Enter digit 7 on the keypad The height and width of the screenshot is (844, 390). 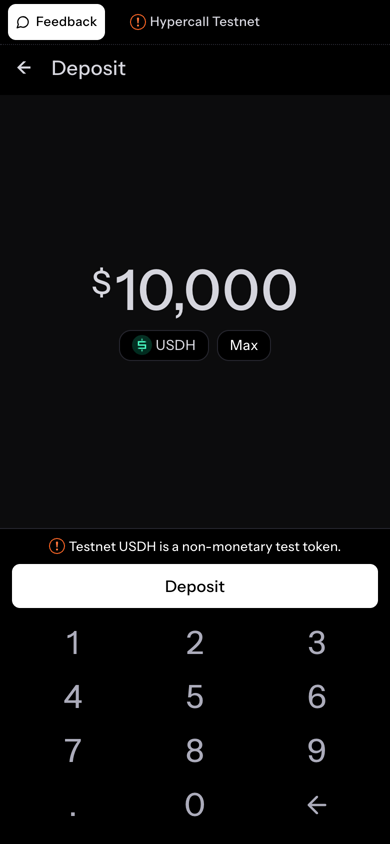[73, 750]
